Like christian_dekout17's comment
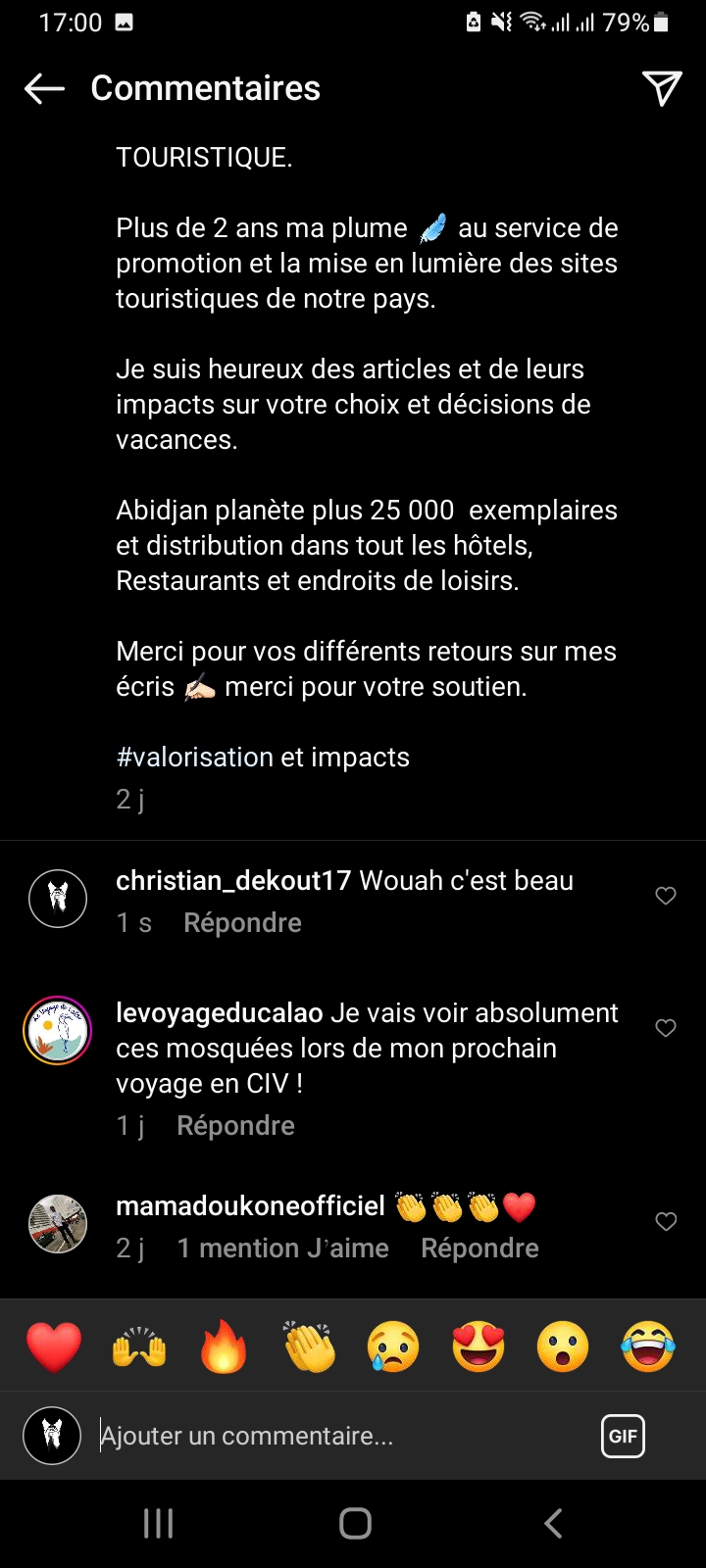The height and width of the screenshot is (1568, 706). tap(666, 896)
